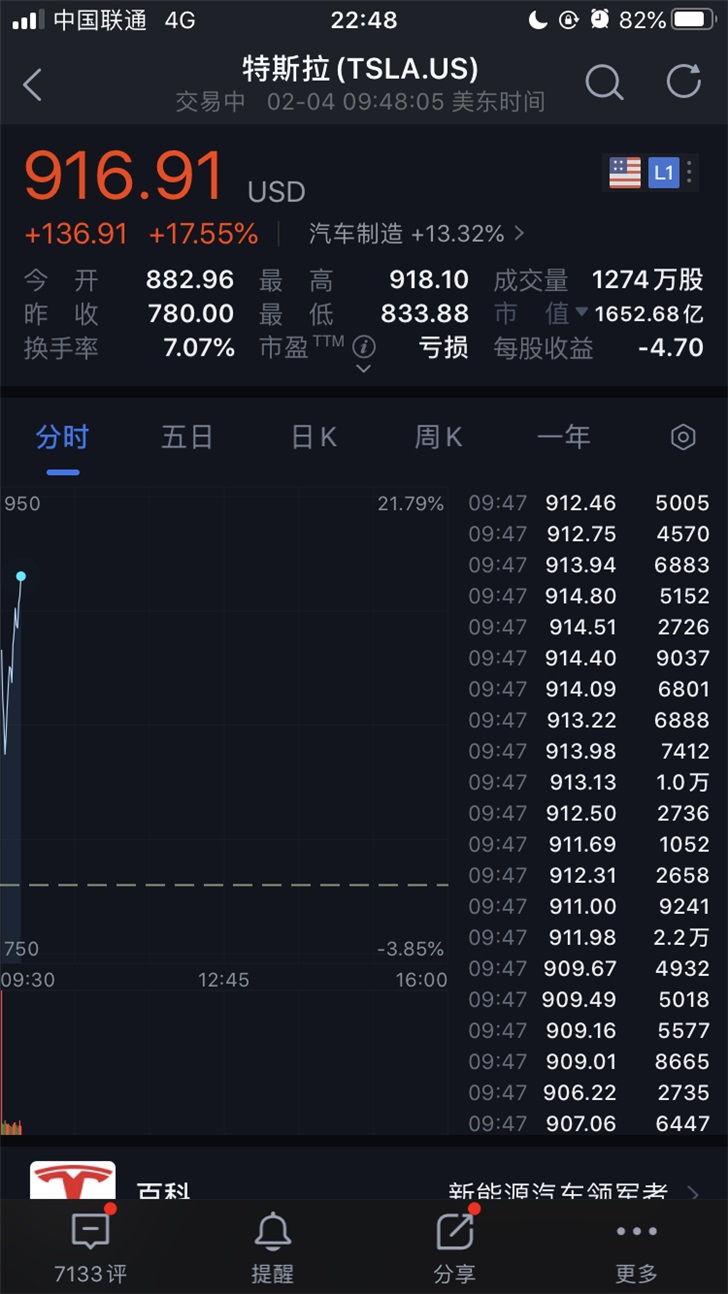Go back using the top-left arrow
728x1294 pixels.
[x=33, y=85]
